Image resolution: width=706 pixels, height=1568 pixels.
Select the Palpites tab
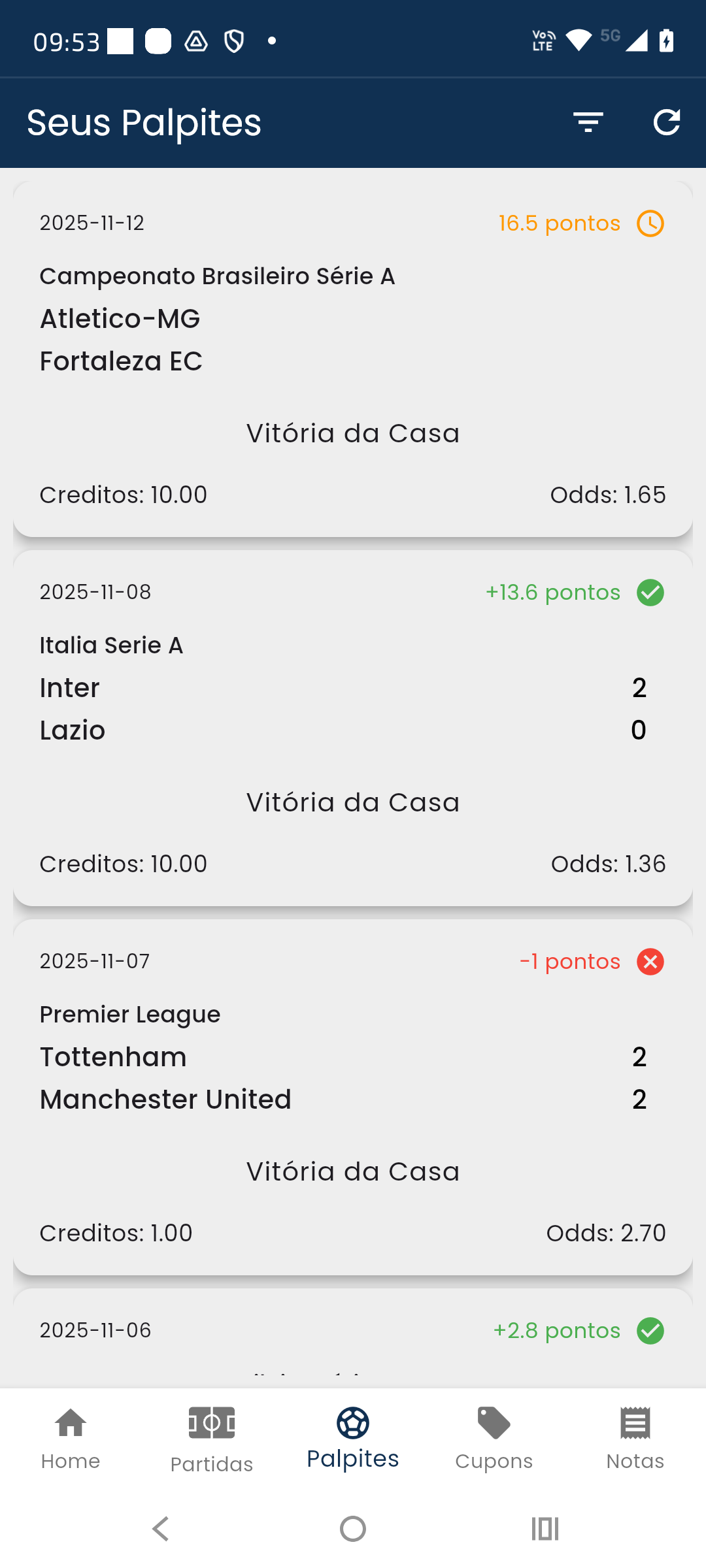(353, 1437)
